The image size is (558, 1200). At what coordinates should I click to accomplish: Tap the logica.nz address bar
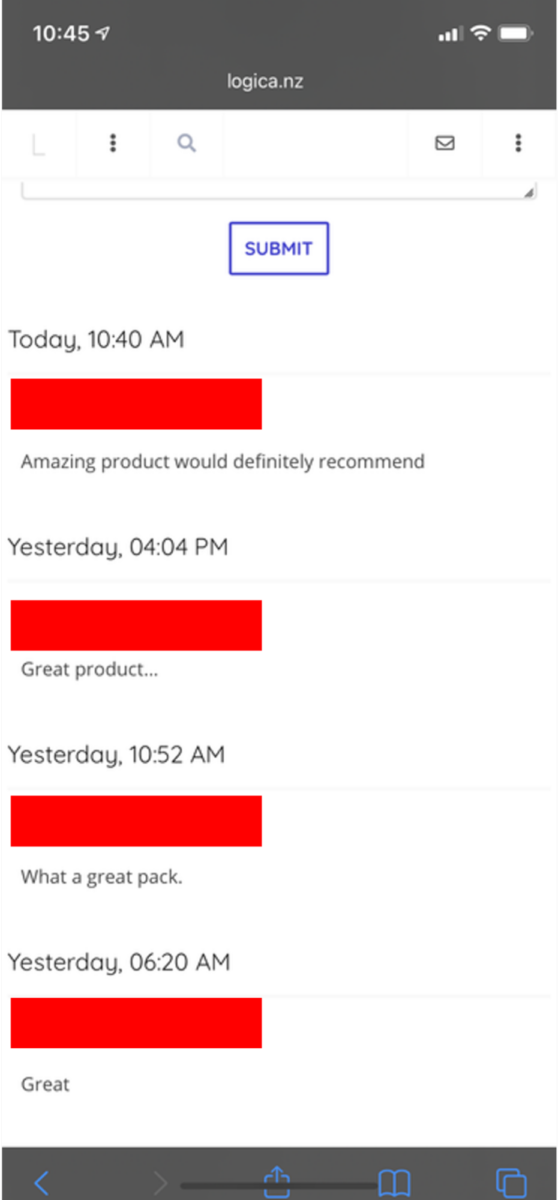tap(279, 81)
